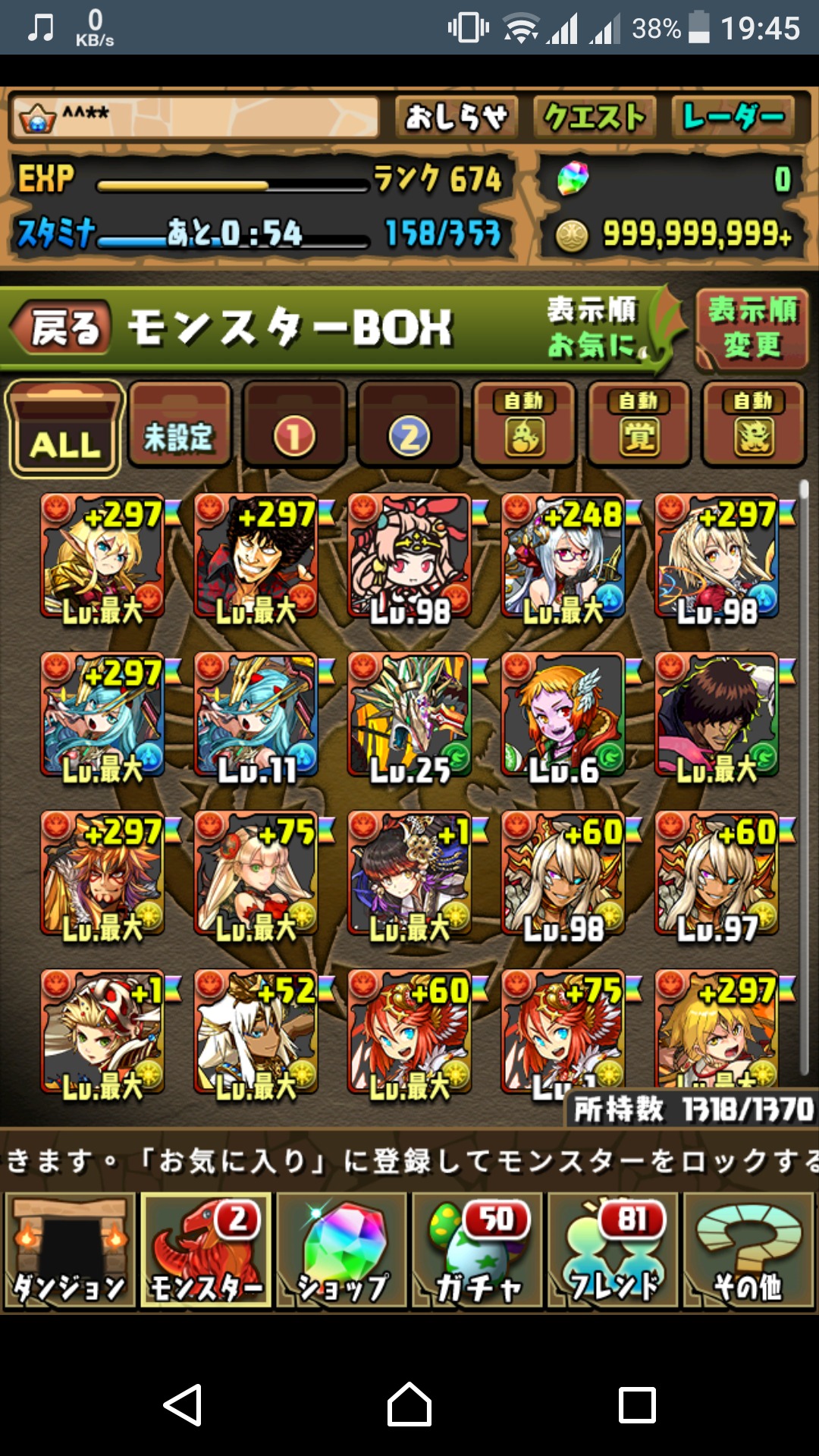Image resolution: width=819 pixels, height=1456 pixels.
Task: Select the Lv.25 dragon monster
Action: point(409,717)
